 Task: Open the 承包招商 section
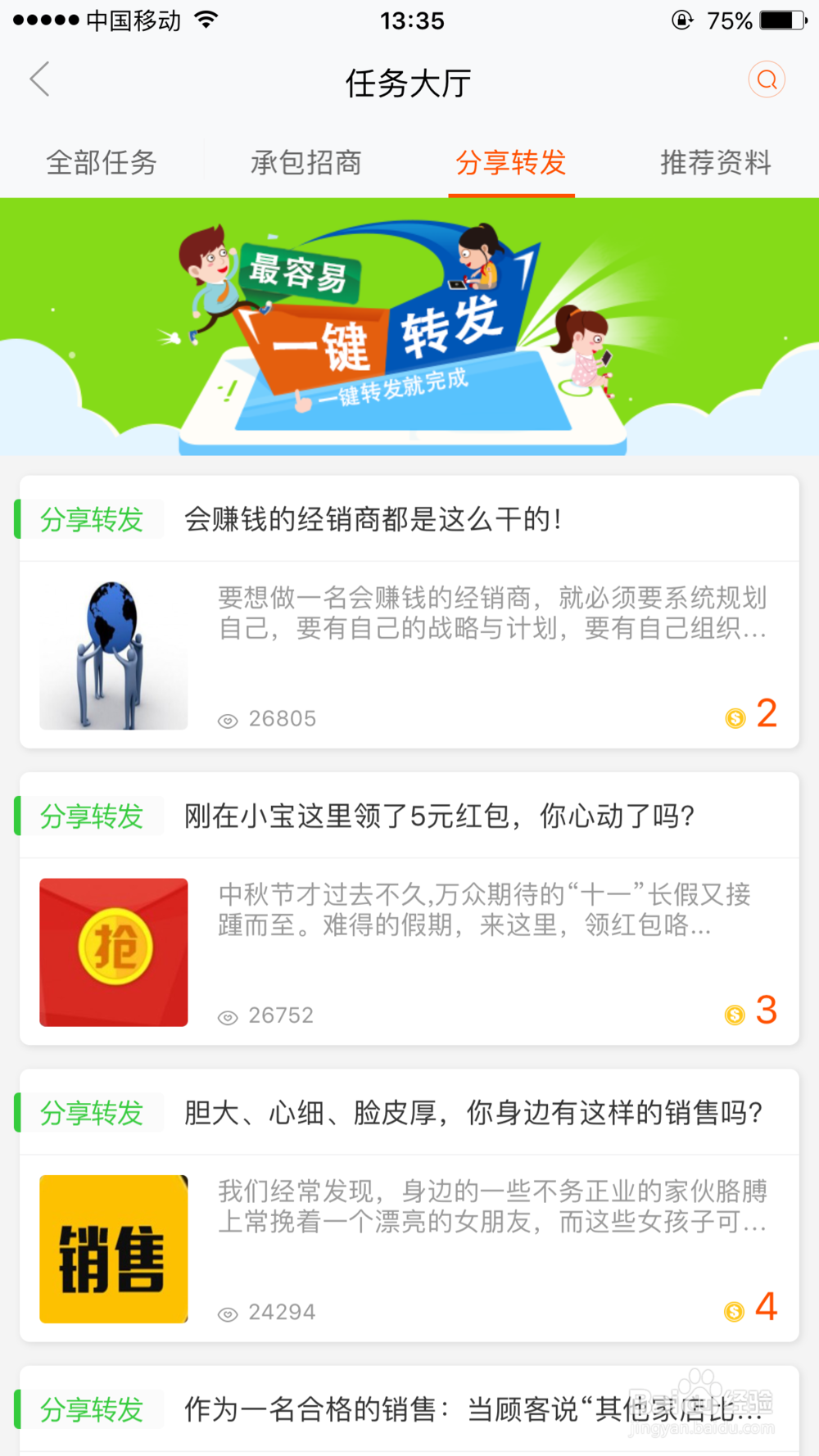(305, 163)
